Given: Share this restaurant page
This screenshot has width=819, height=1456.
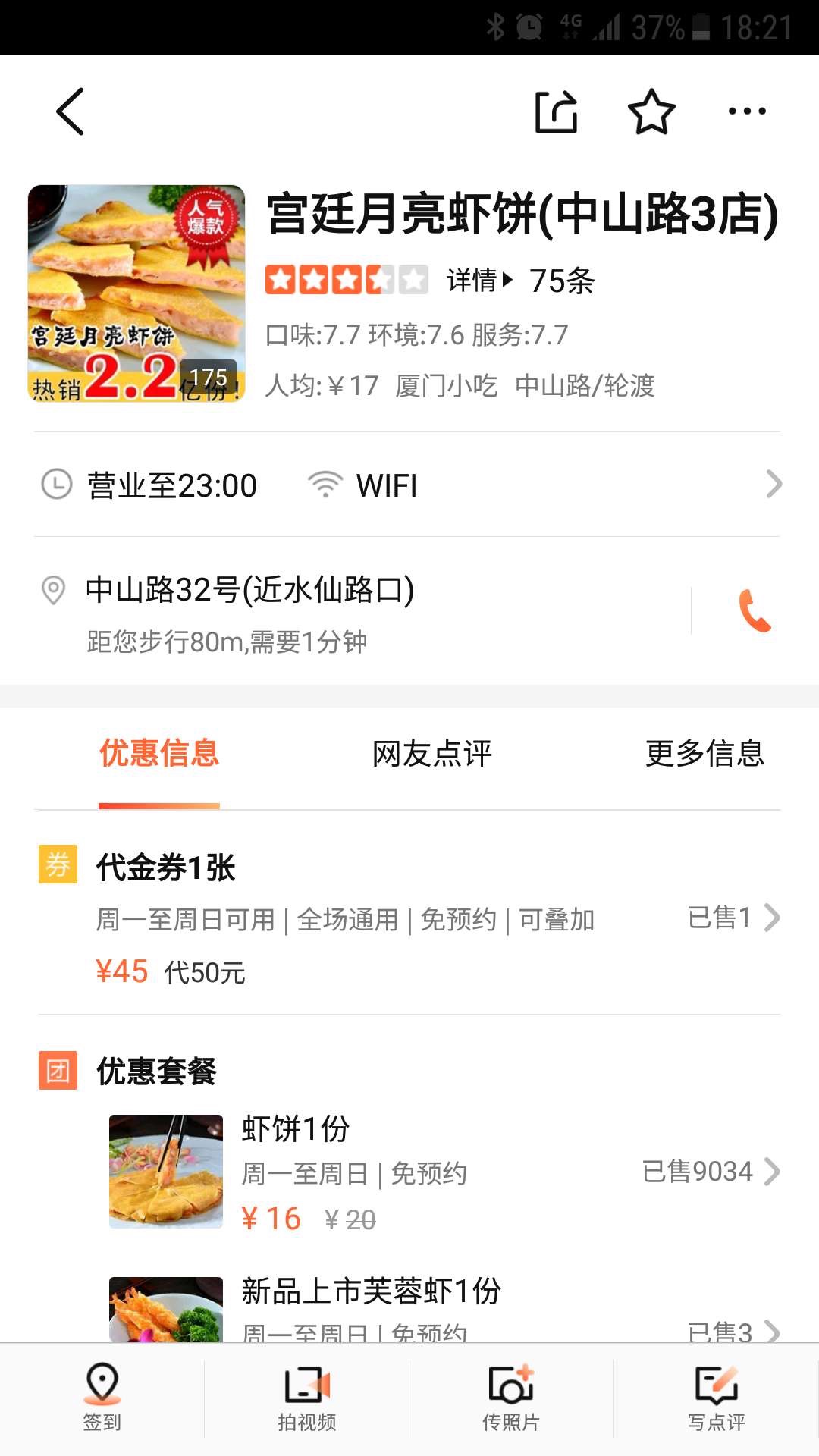Looking at the screenshot, I should click(x=556, y=111).
